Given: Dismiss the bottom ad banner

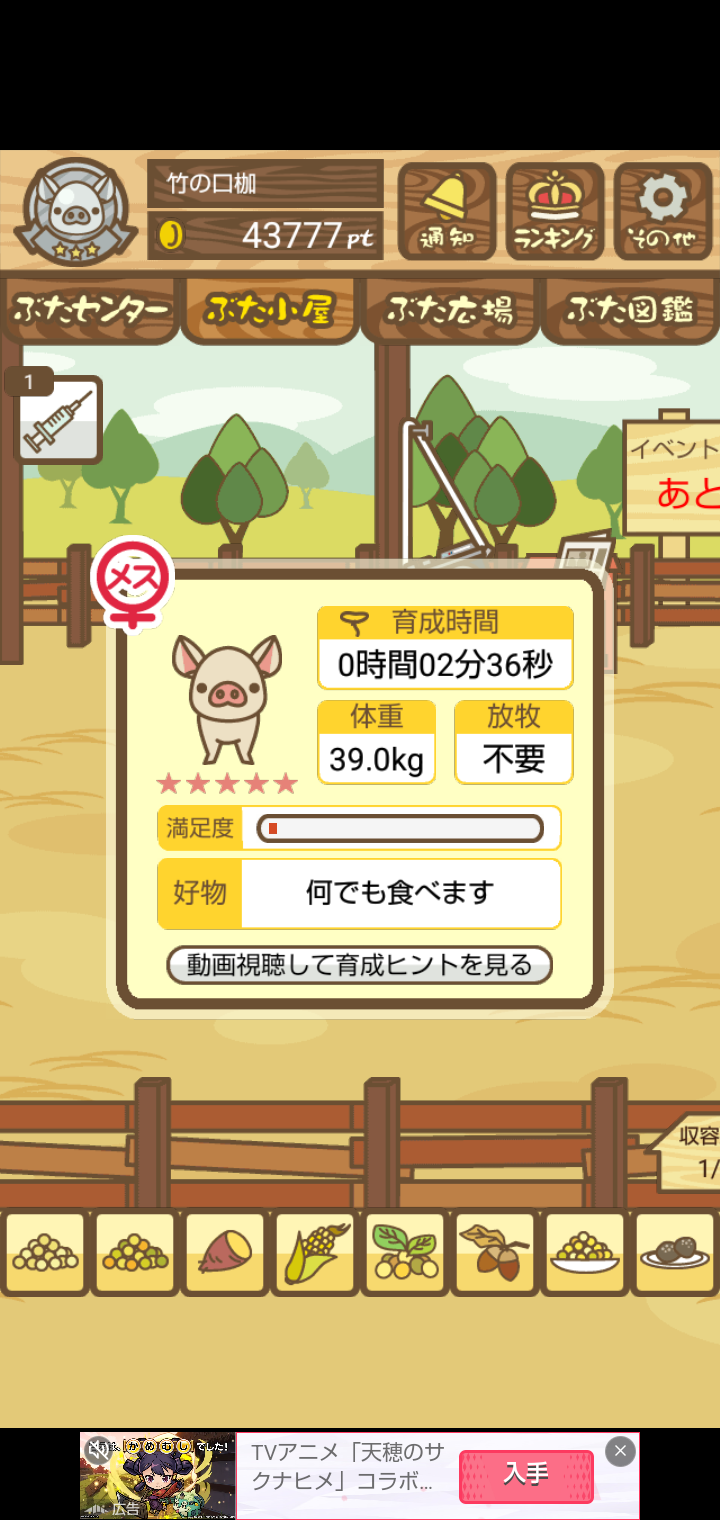Looking at the screenshot, I should 620,1451.
